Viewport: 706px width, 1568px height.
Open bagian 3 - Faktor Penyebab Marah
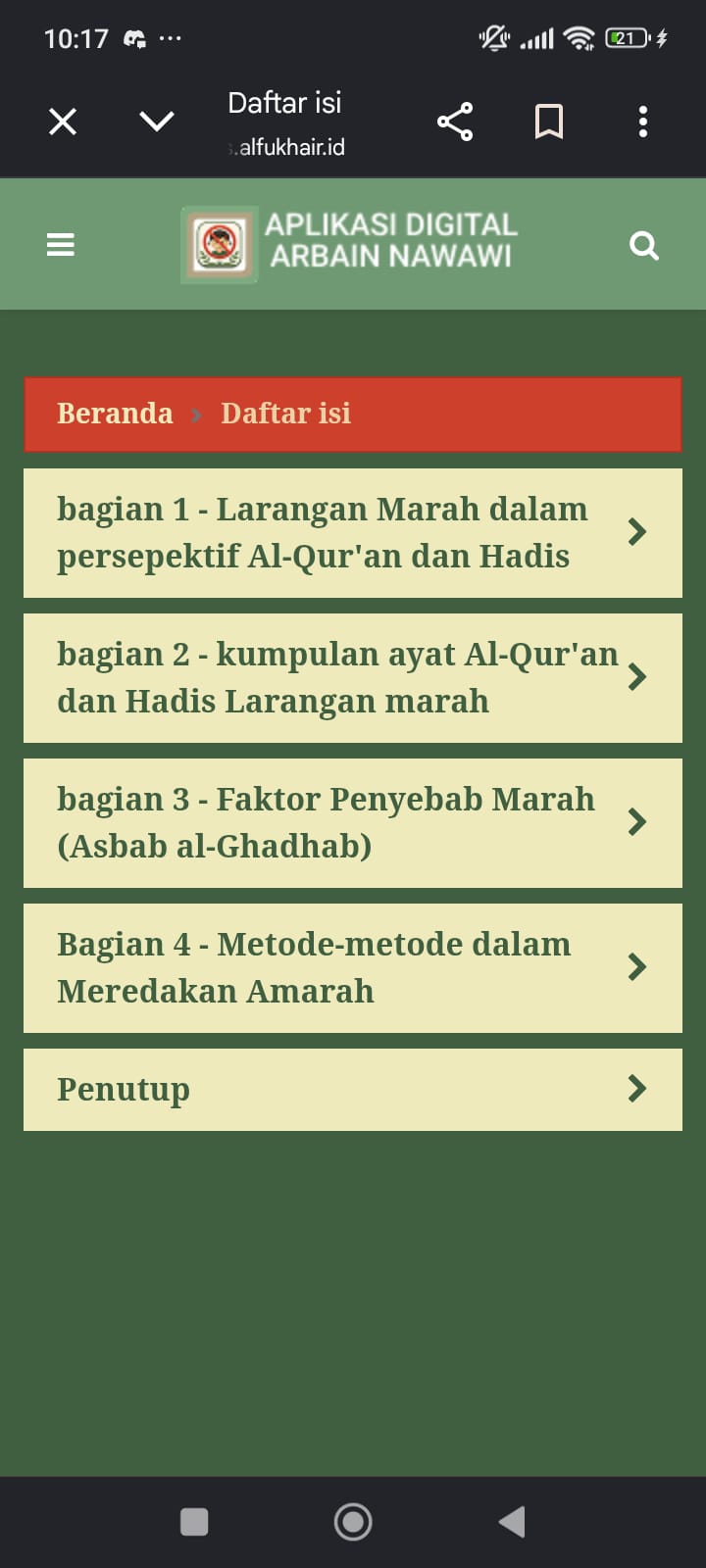353,823
